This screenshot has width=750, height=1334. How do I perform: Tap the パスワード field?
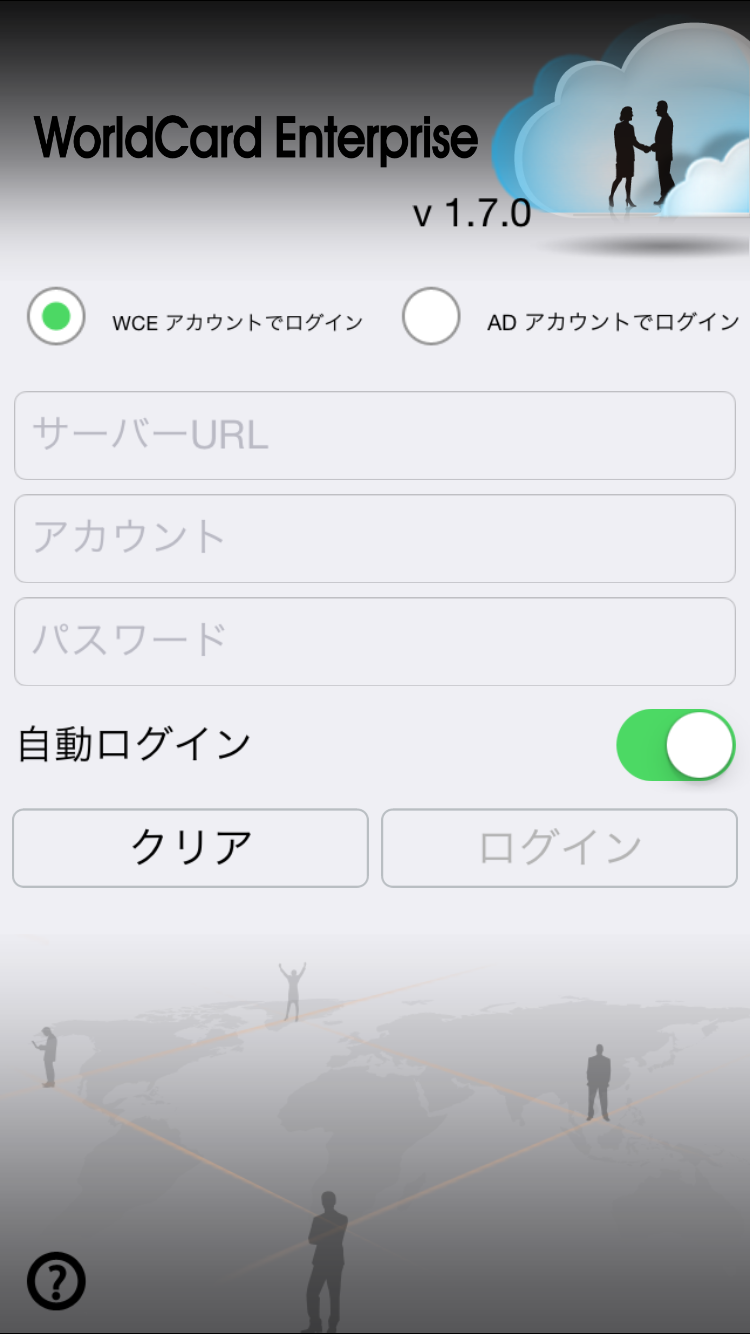pos(375,641)
